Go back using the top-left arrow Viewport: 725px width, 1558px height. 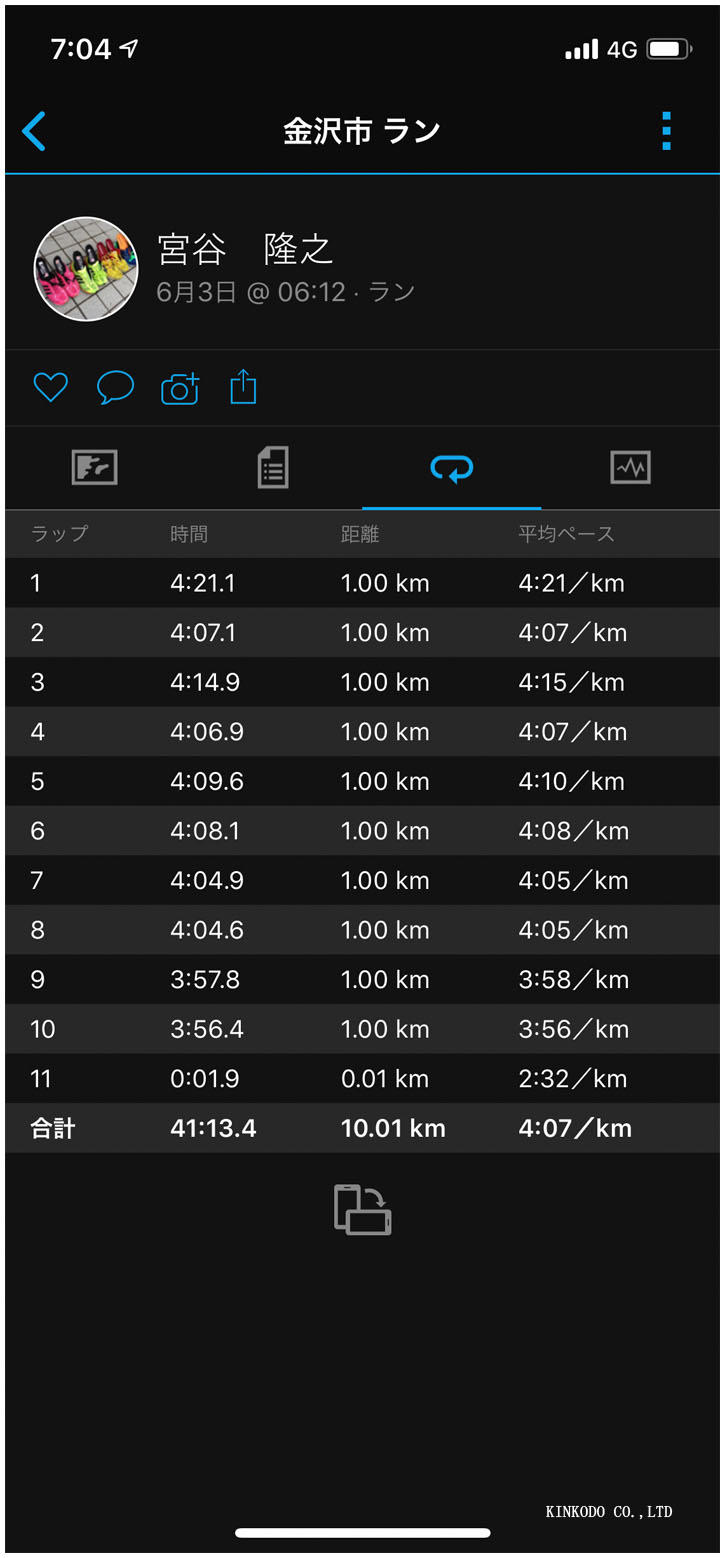(x=34, y=131)
